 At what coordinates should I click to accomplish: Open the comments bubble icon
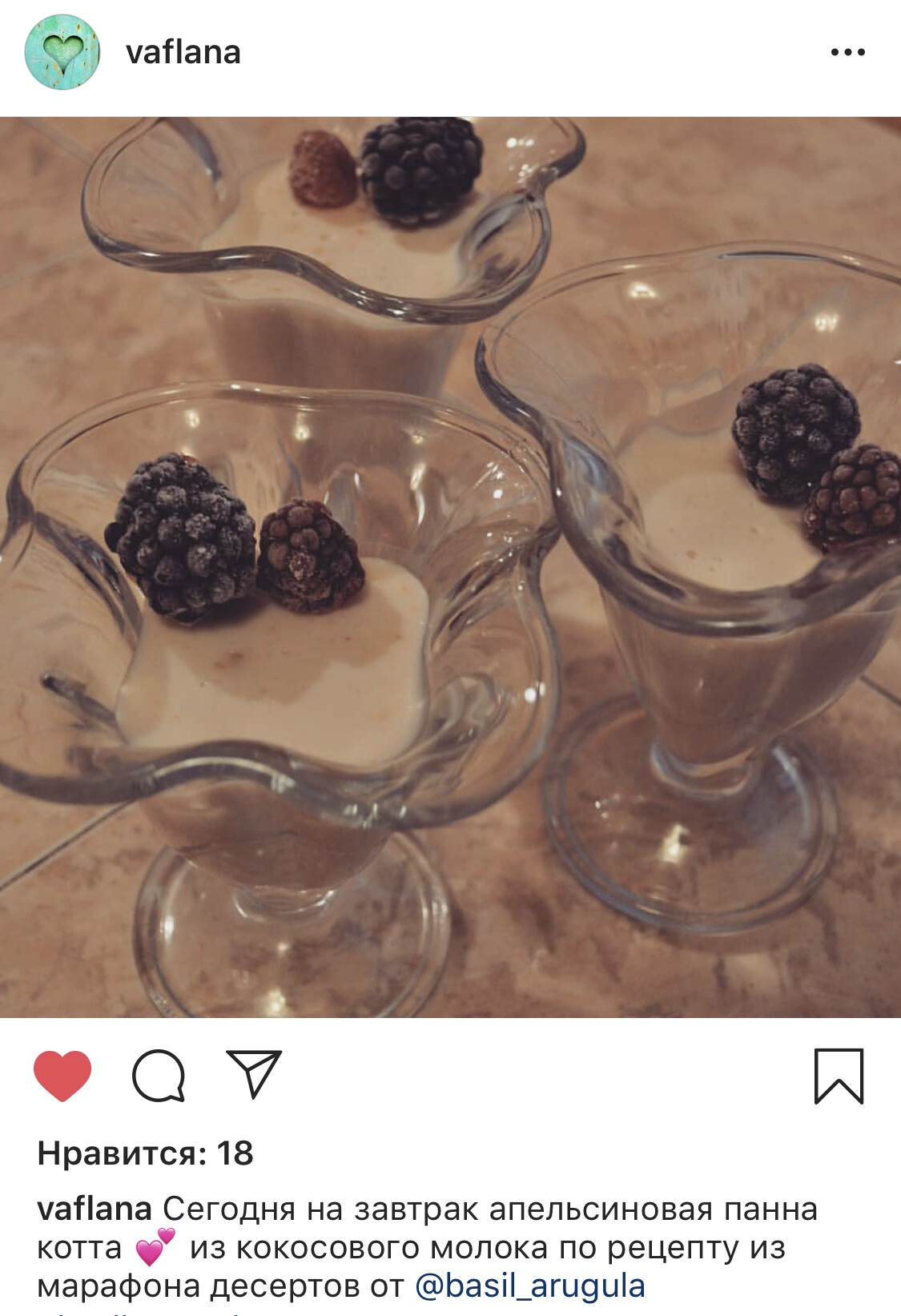coord(159,1075)
